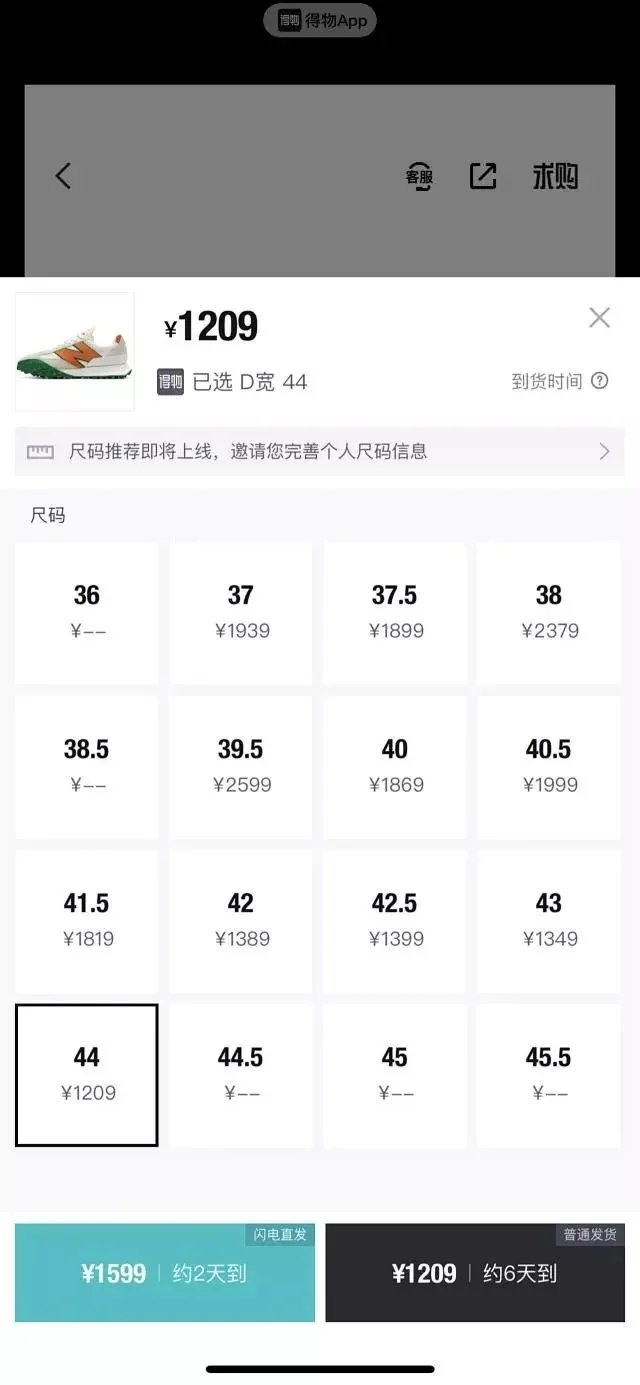Viewport: 640px width, 1385px height.
Task: Select size 43 at ¥1349
Action: pos(549,920)
